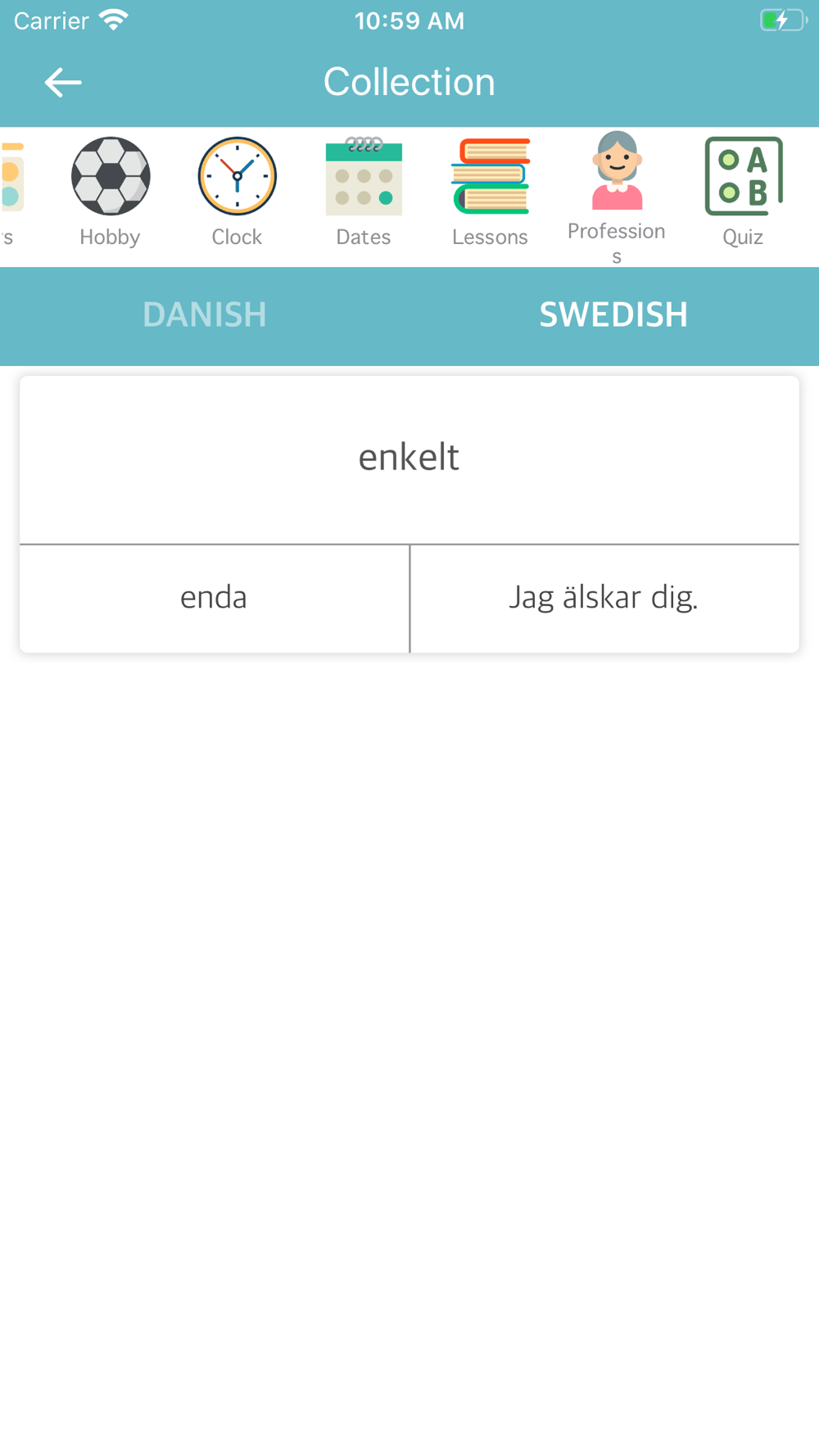Choose the Professions category

point(617,198)
